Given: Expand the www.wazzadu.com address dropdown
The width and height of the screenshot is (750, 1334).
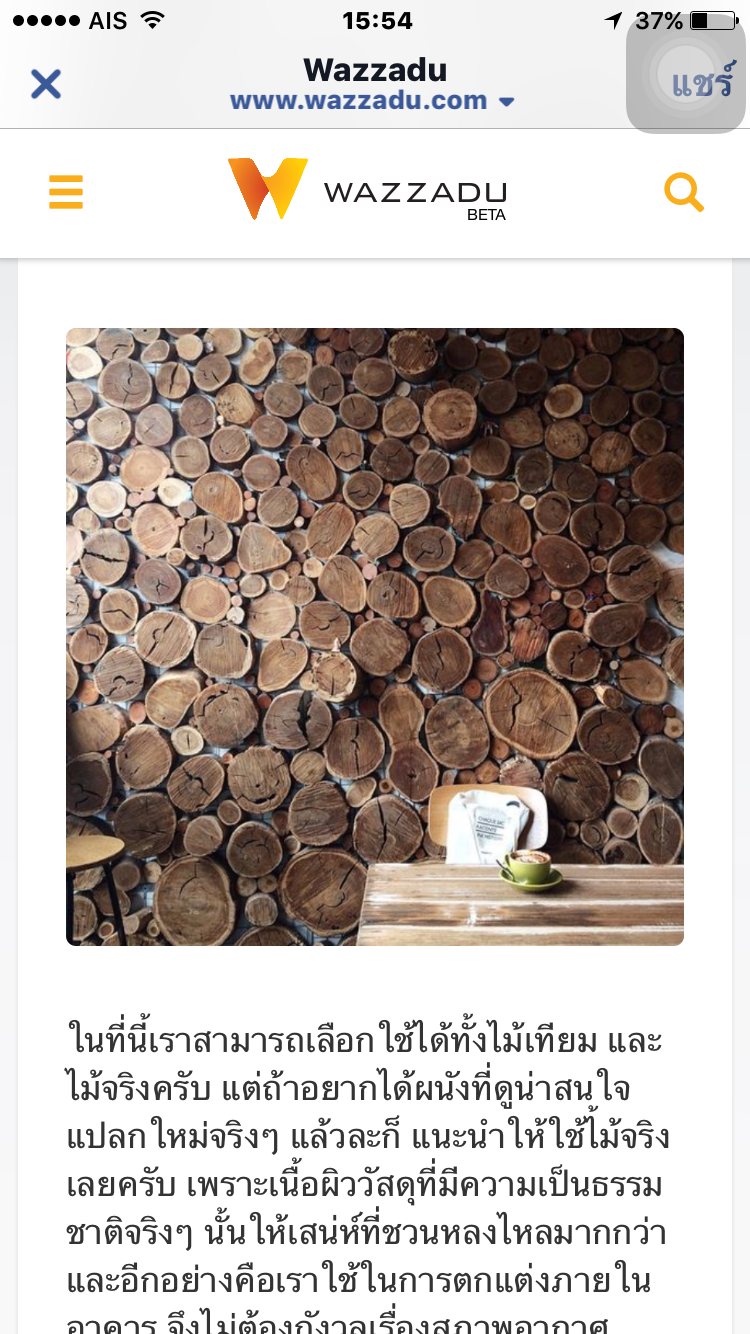Looking at the screenshot, I should coord(372,101).
